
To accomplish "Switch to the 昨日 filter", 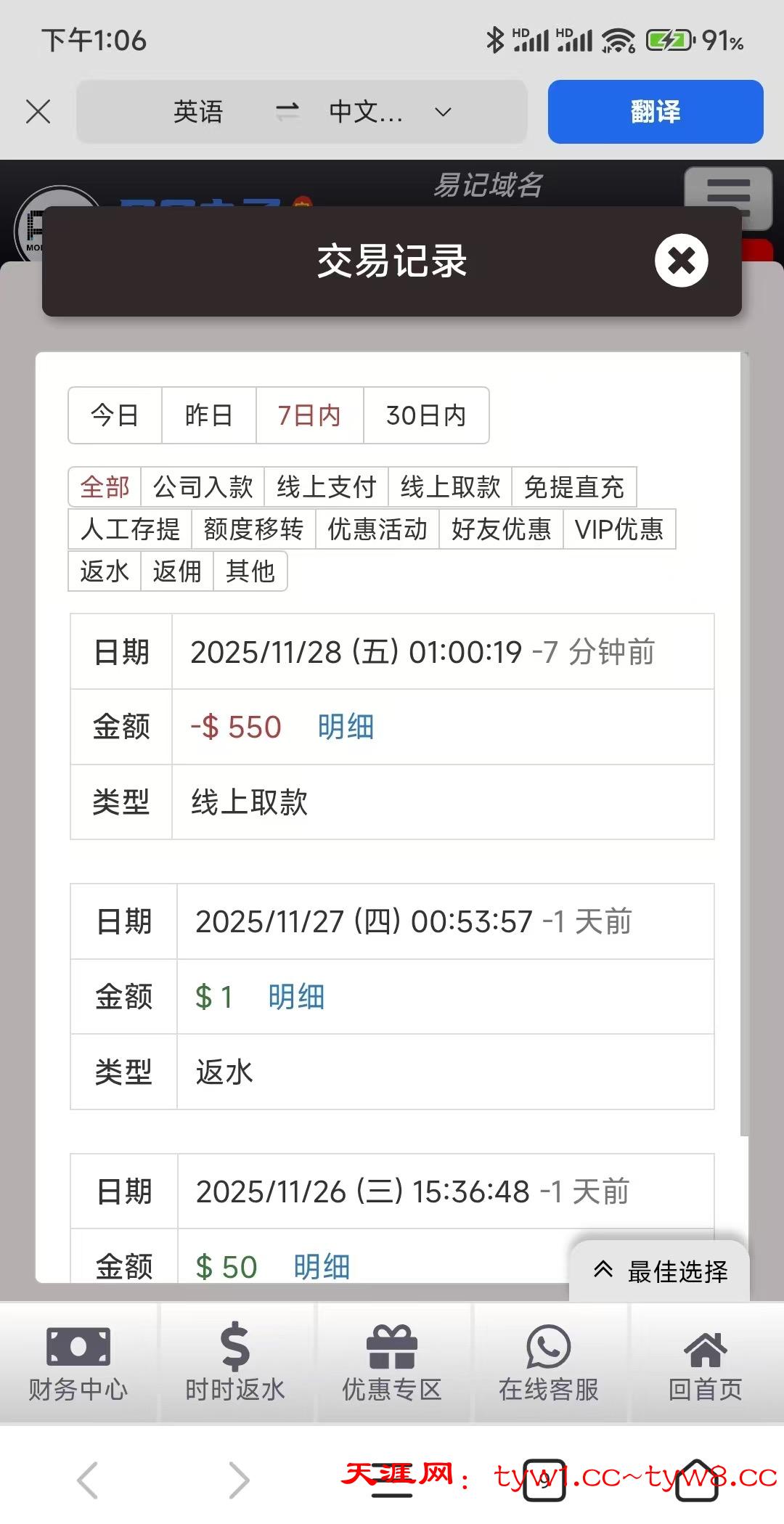I will tap(209, 415).
